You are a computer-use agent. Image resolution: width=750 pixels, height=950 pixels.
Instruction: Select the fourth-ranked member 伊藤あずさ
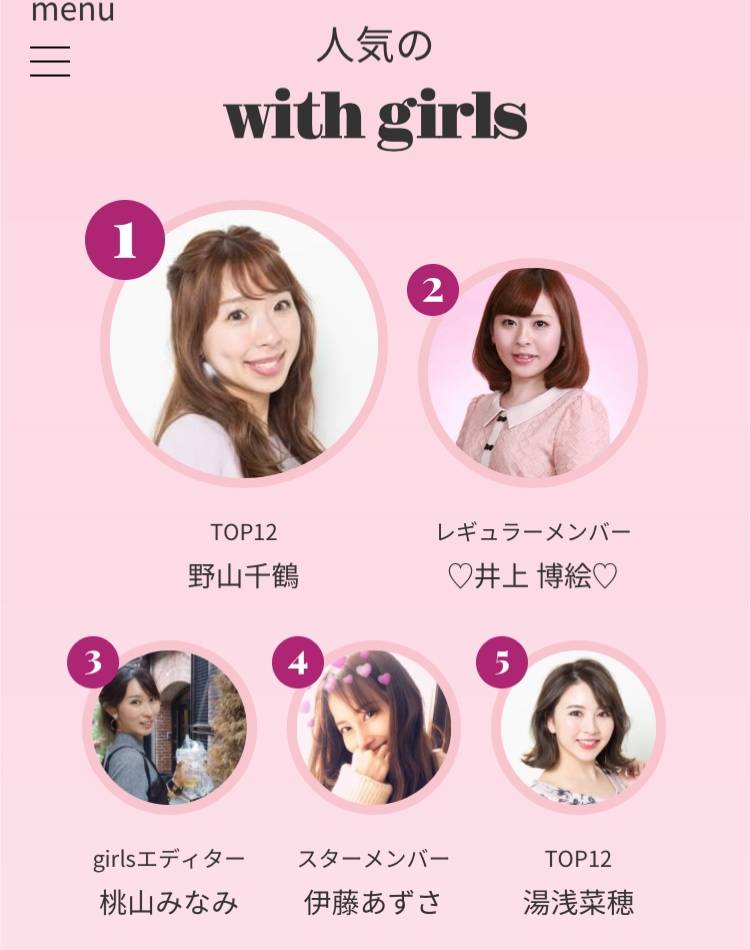coord(373,727)
